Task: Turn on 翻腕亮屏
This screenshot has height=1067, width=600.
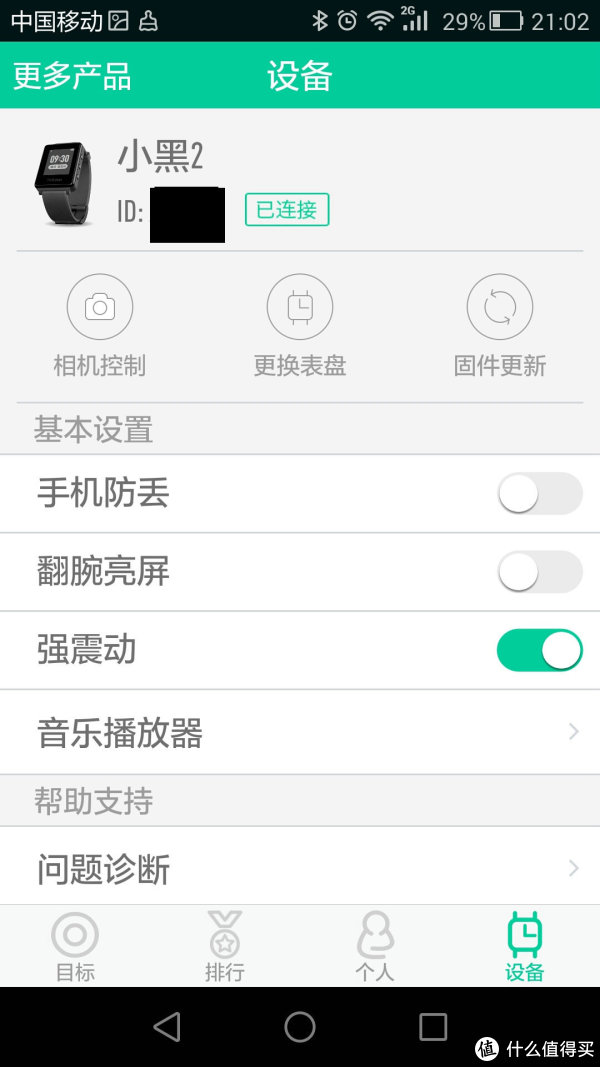Action: (540, 572)
